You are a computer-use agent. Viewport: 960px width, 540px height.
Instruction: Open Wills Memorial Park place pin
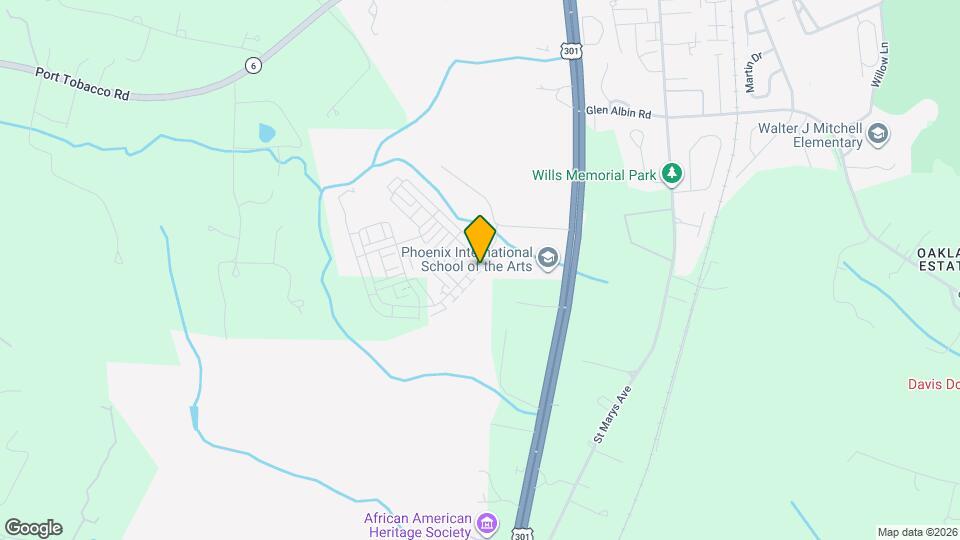[673, 176]
